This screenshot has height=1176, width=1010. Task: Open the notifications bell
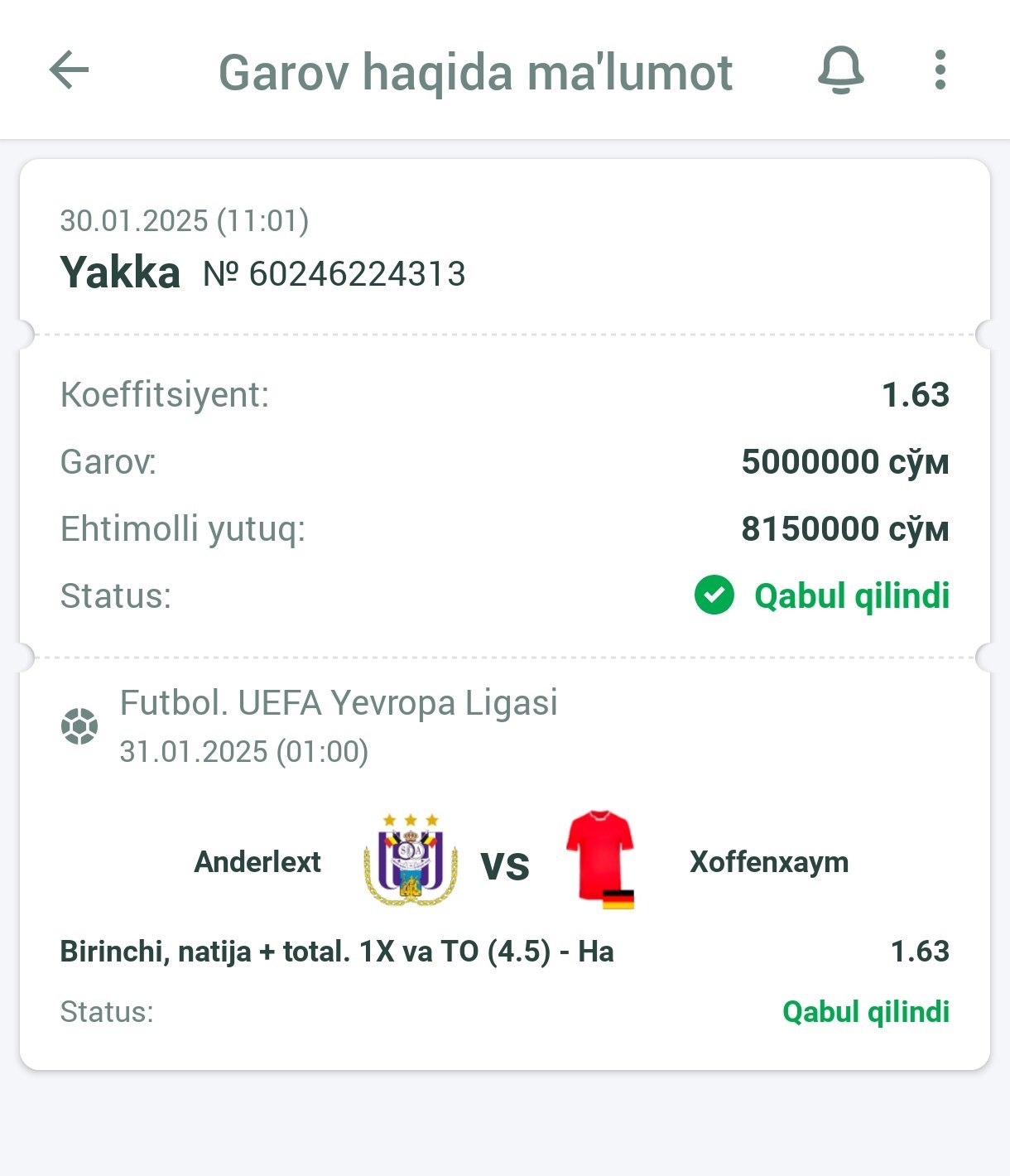click(x=840, y=70)
